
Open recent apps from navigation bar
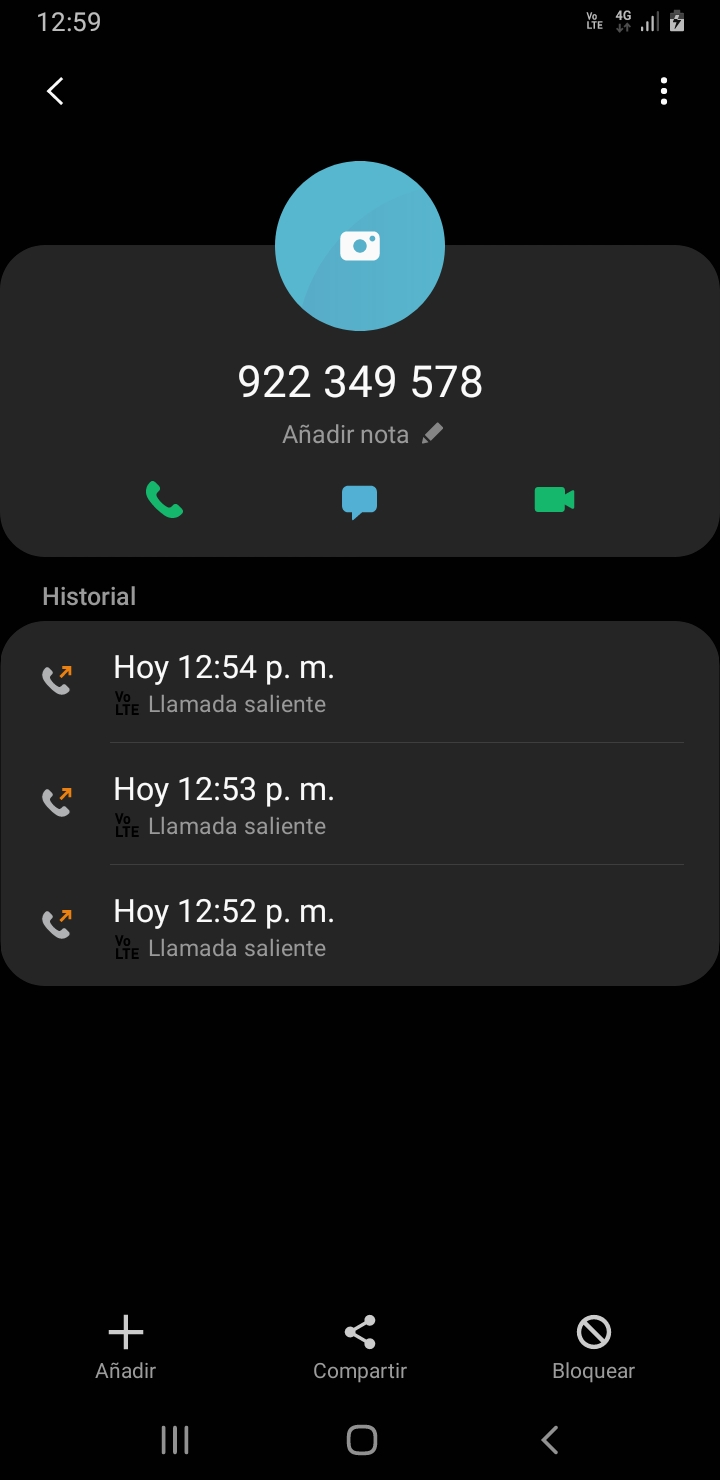pos(175,1440)
